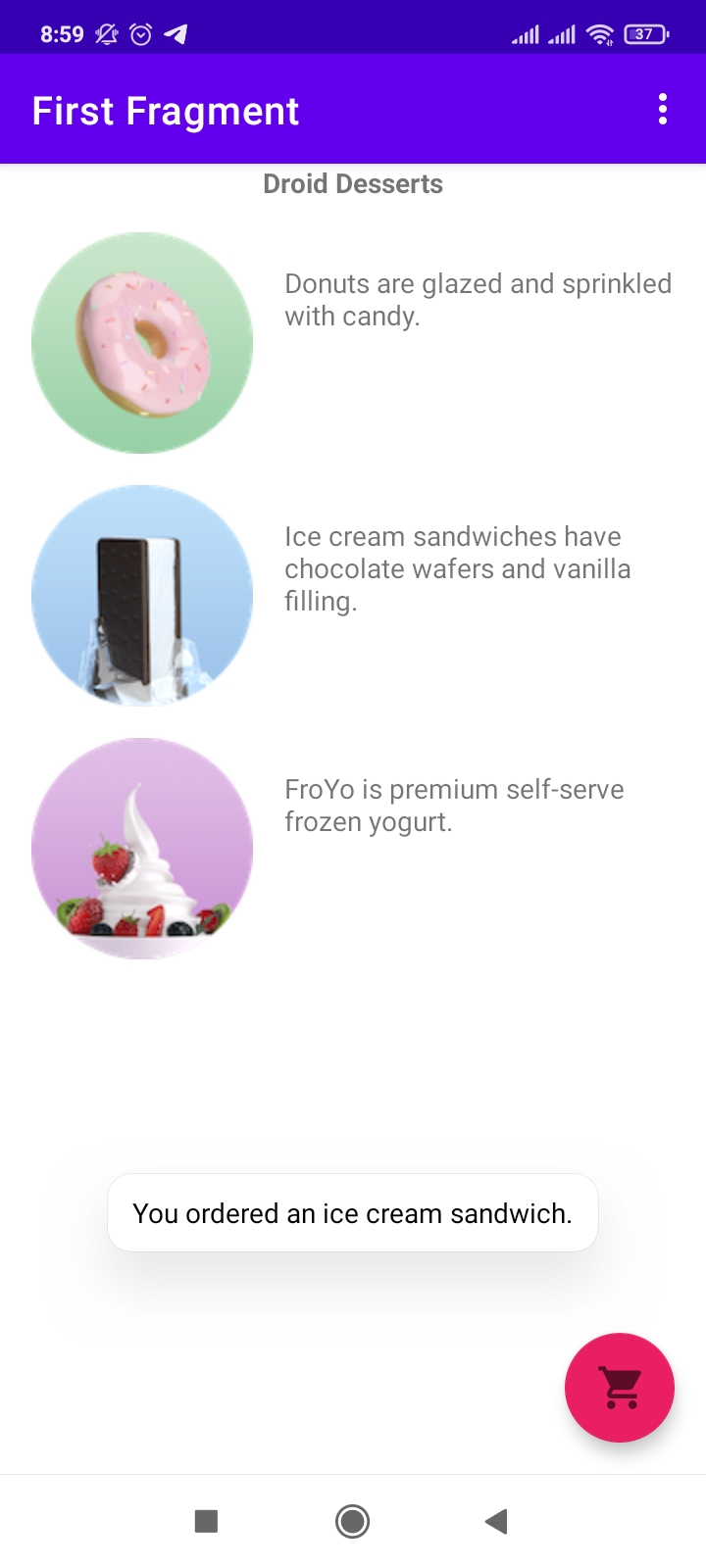Tap the donut image thumbnail
Screen dimensions: 706x1568
coord(141,342)
